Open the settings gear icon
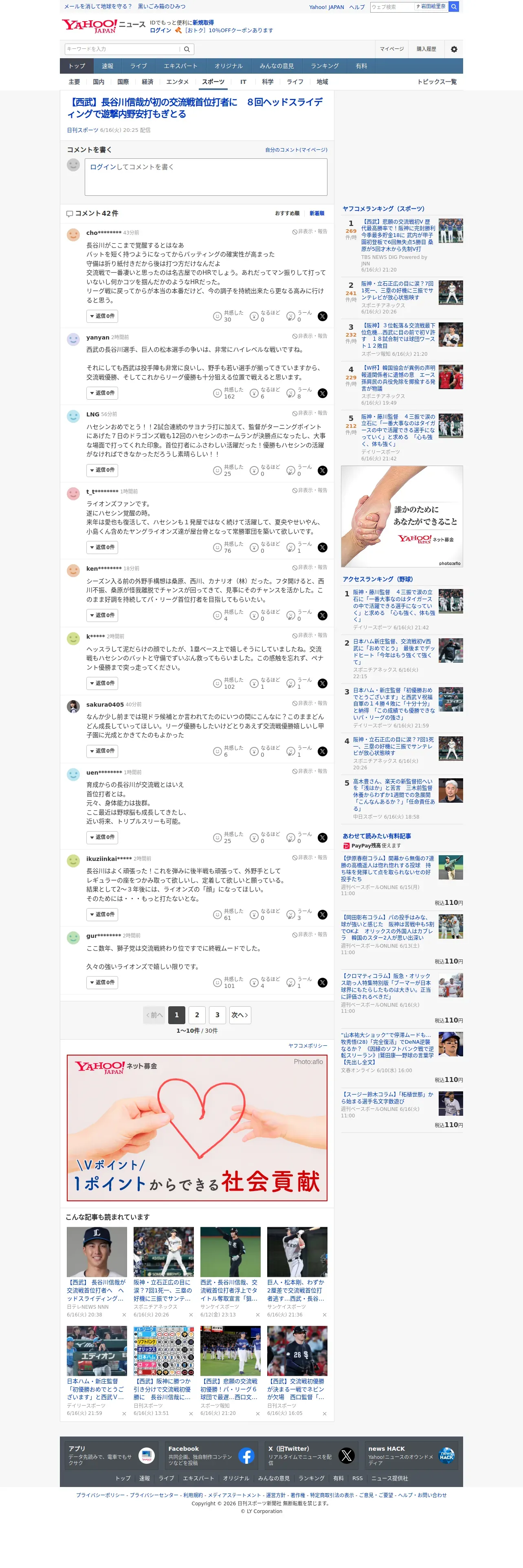The width and height of the screenshot is (523, 1568). (x=454, y=49)
